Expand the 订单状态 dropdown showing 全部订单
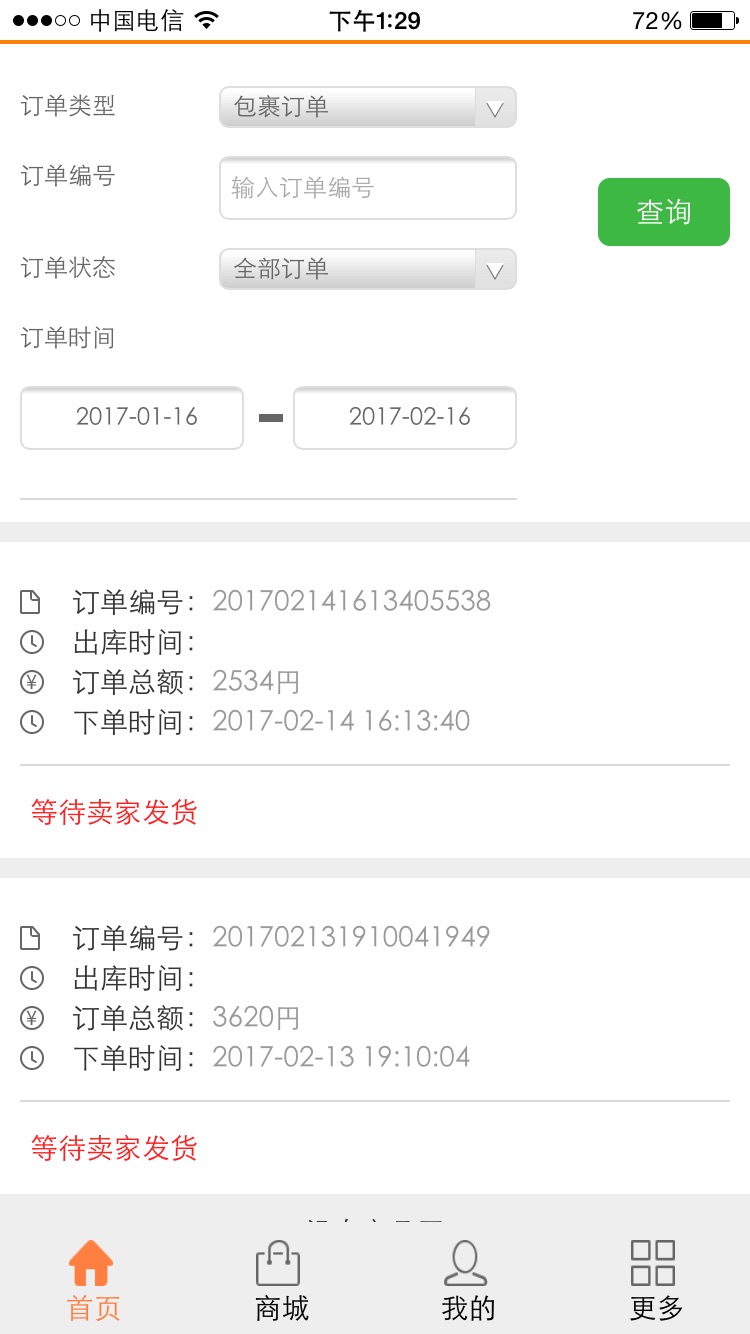 click(x=368, y=269)
